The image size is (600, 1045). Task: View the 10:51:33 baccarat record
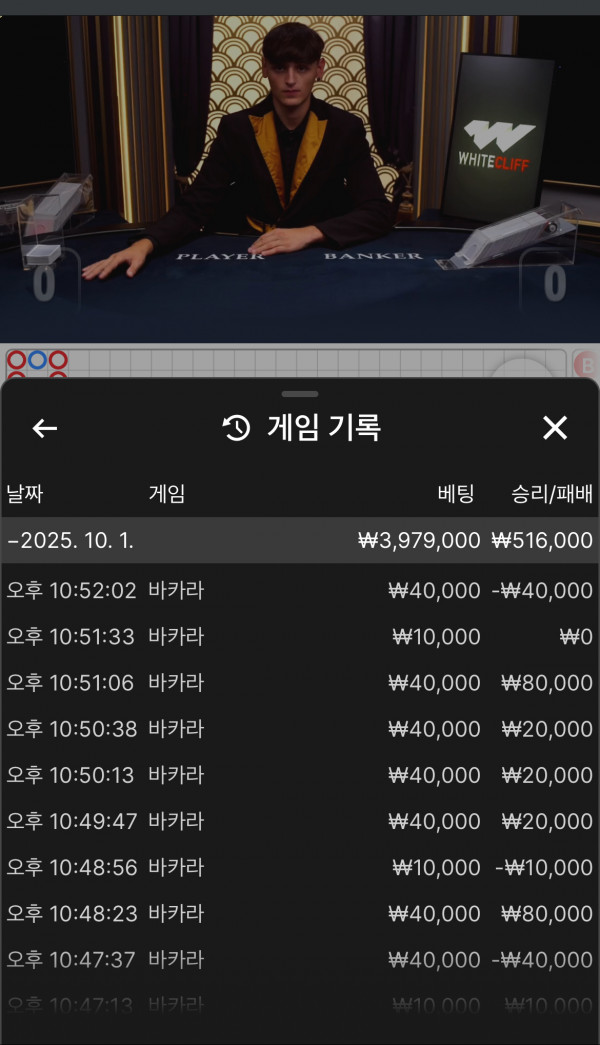(299, 637)
